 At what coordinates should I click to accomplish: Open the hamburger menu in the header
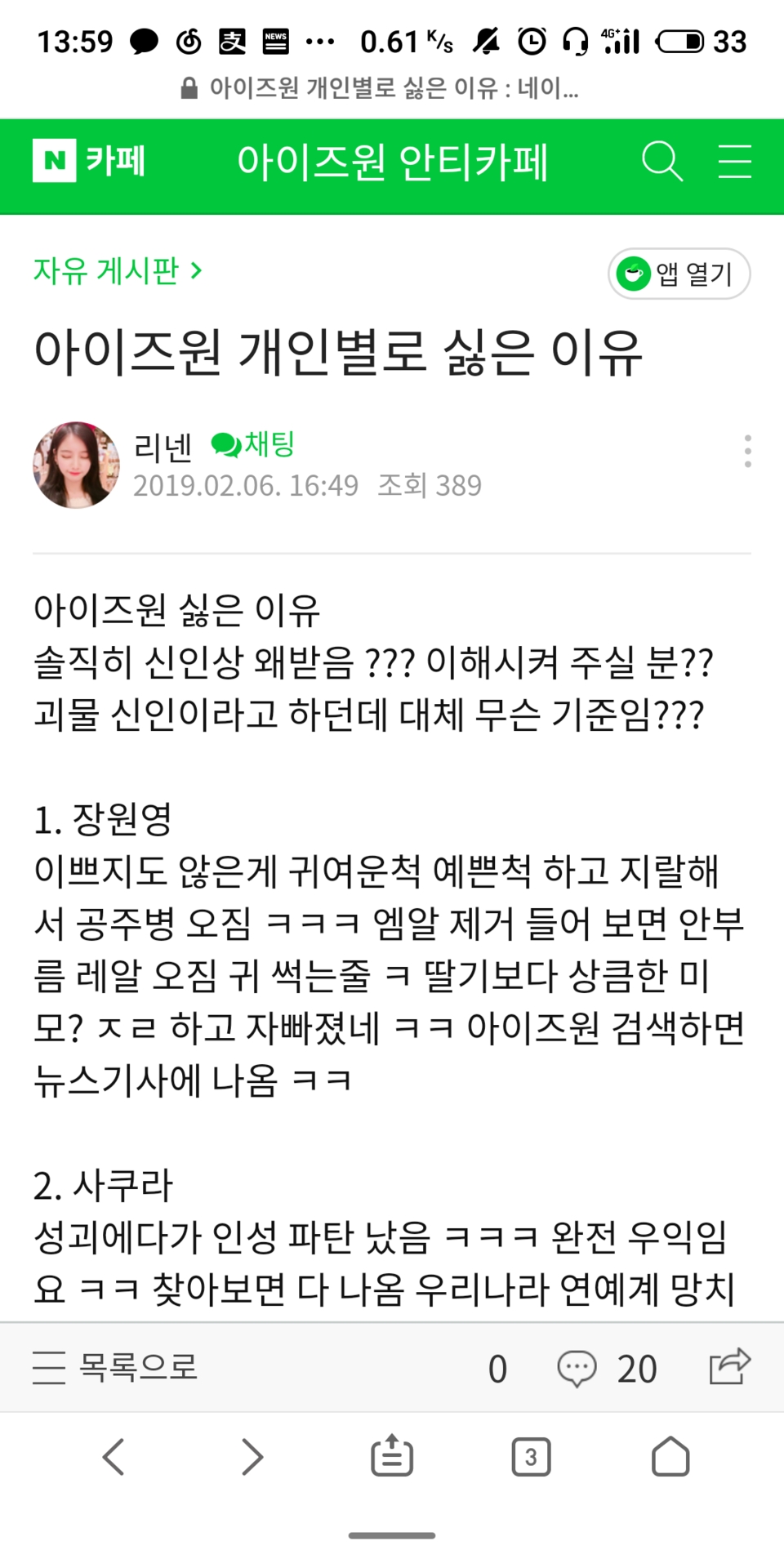click(734, 161)
